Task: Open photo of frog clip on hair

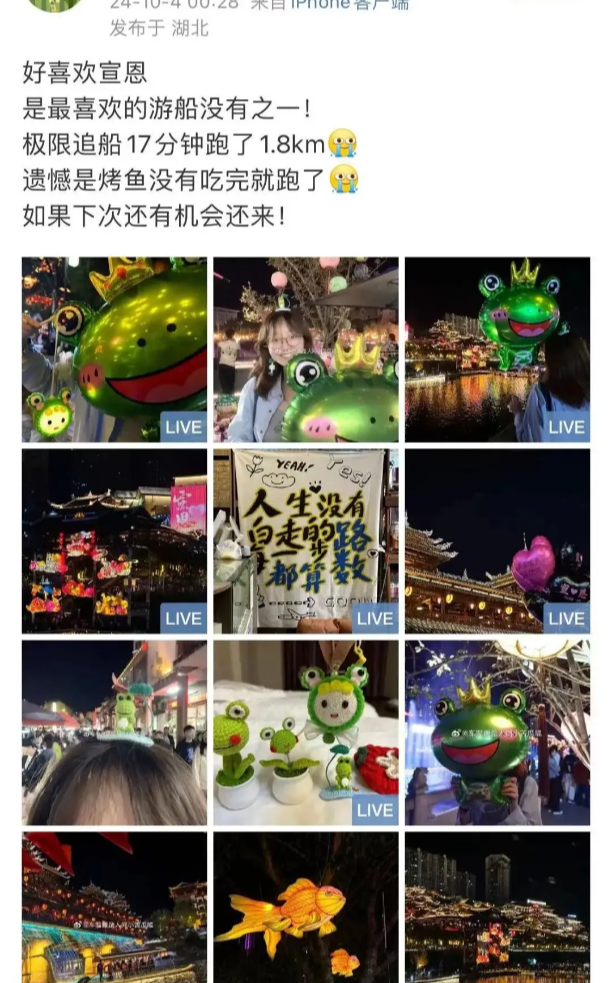Action: tap(114, 733)
